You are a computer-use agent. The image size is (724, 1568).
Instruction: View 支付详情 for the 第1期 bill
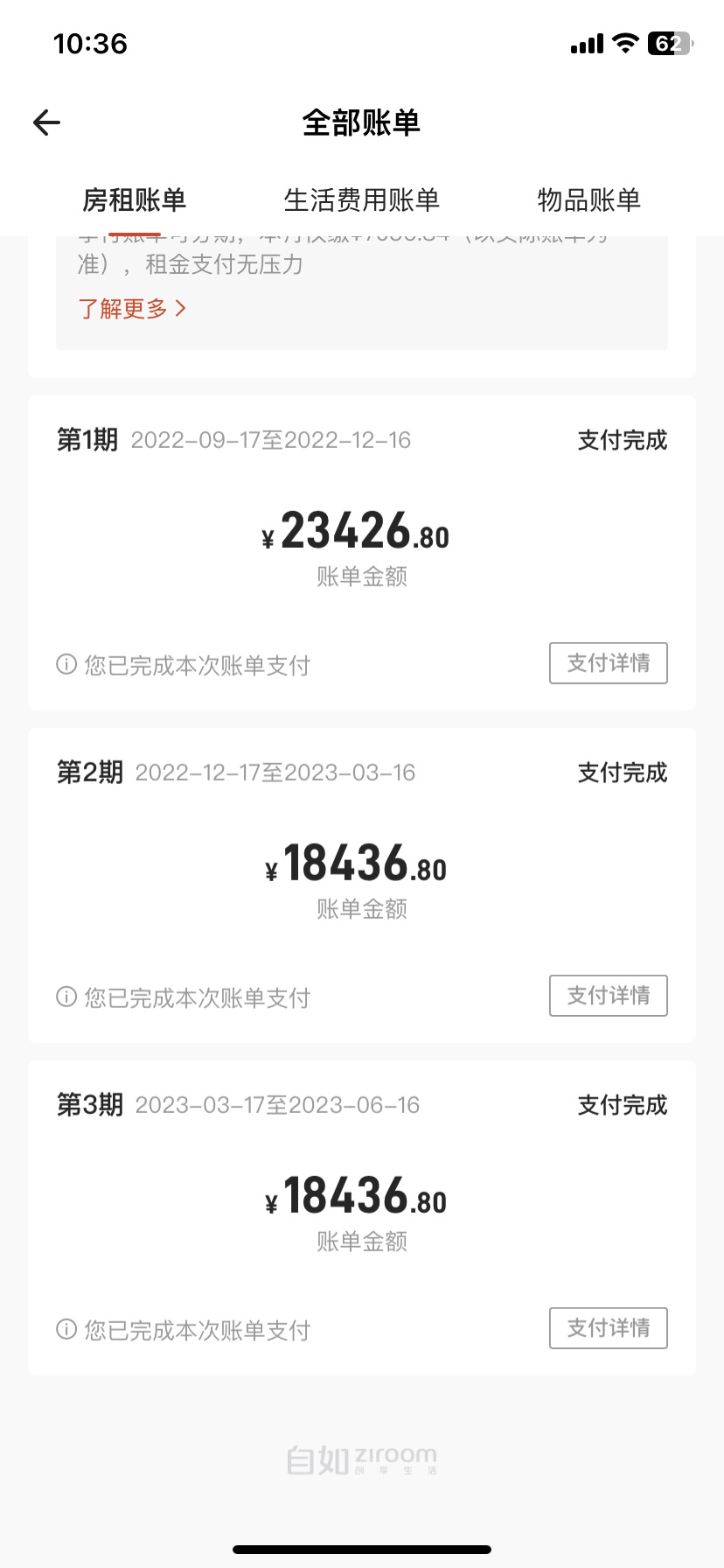[609, 663]
